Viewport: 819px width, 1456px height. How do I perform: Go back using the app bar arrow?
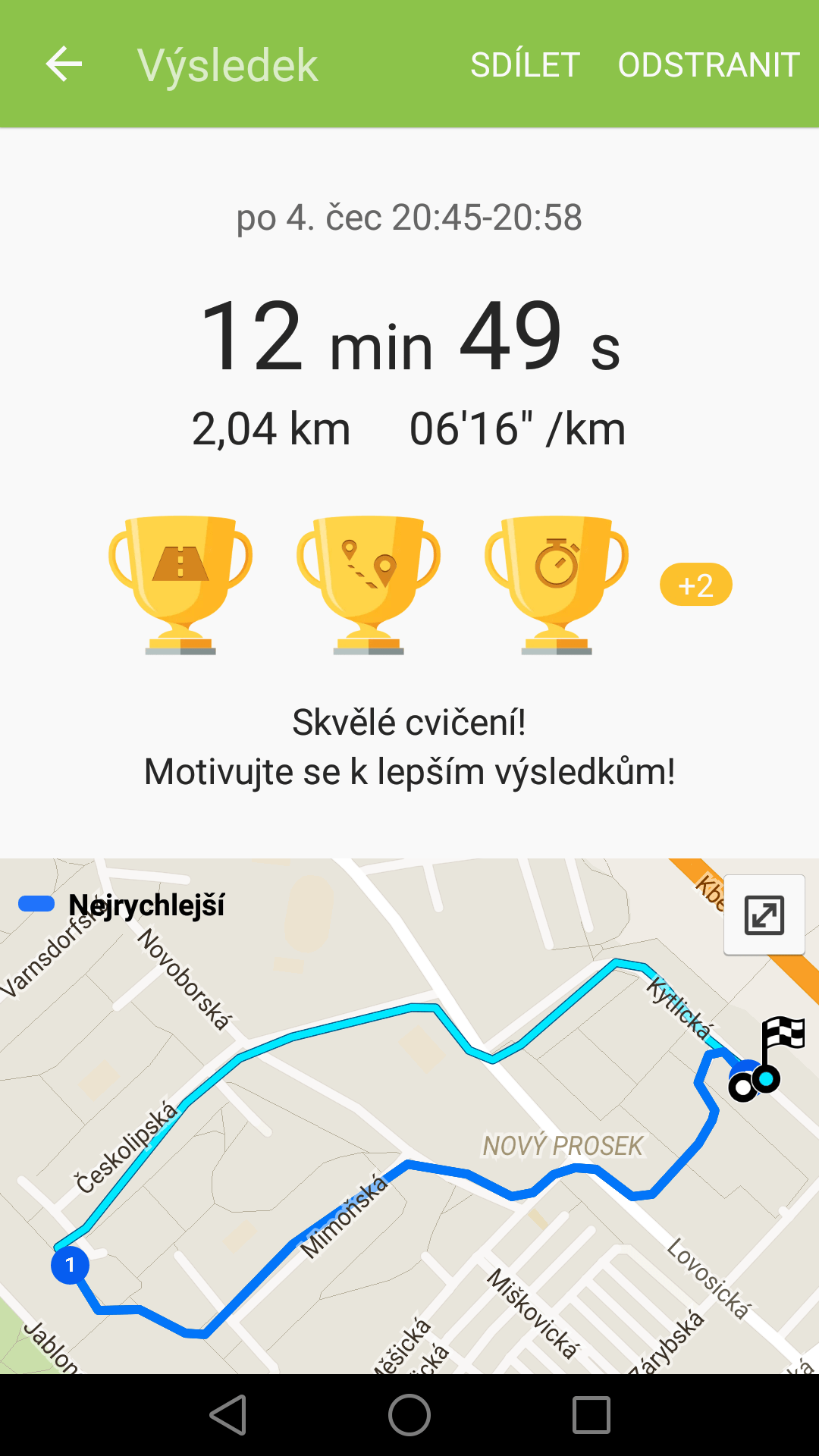64,64
